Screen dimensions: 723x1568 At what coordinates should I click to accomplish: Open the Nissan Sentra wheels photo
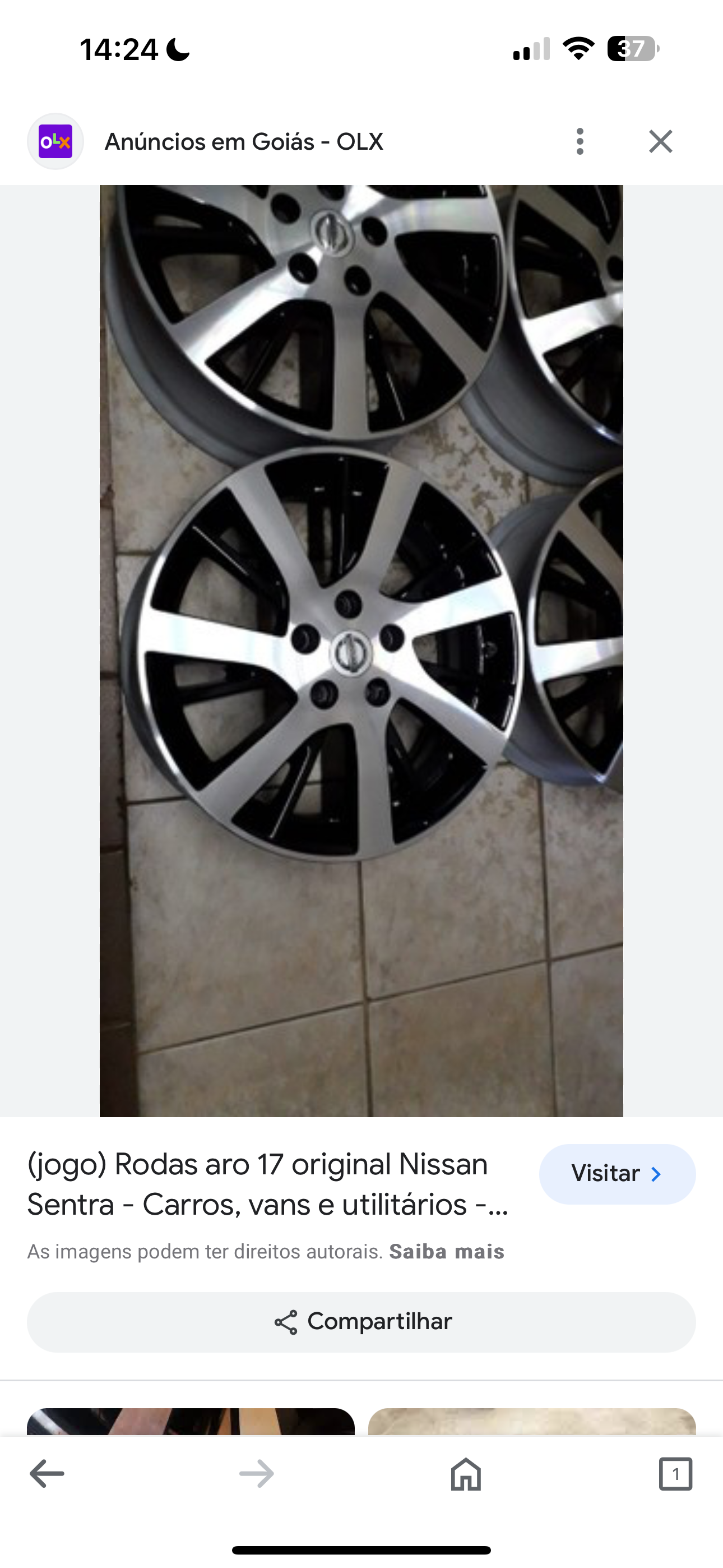[361, 650]
